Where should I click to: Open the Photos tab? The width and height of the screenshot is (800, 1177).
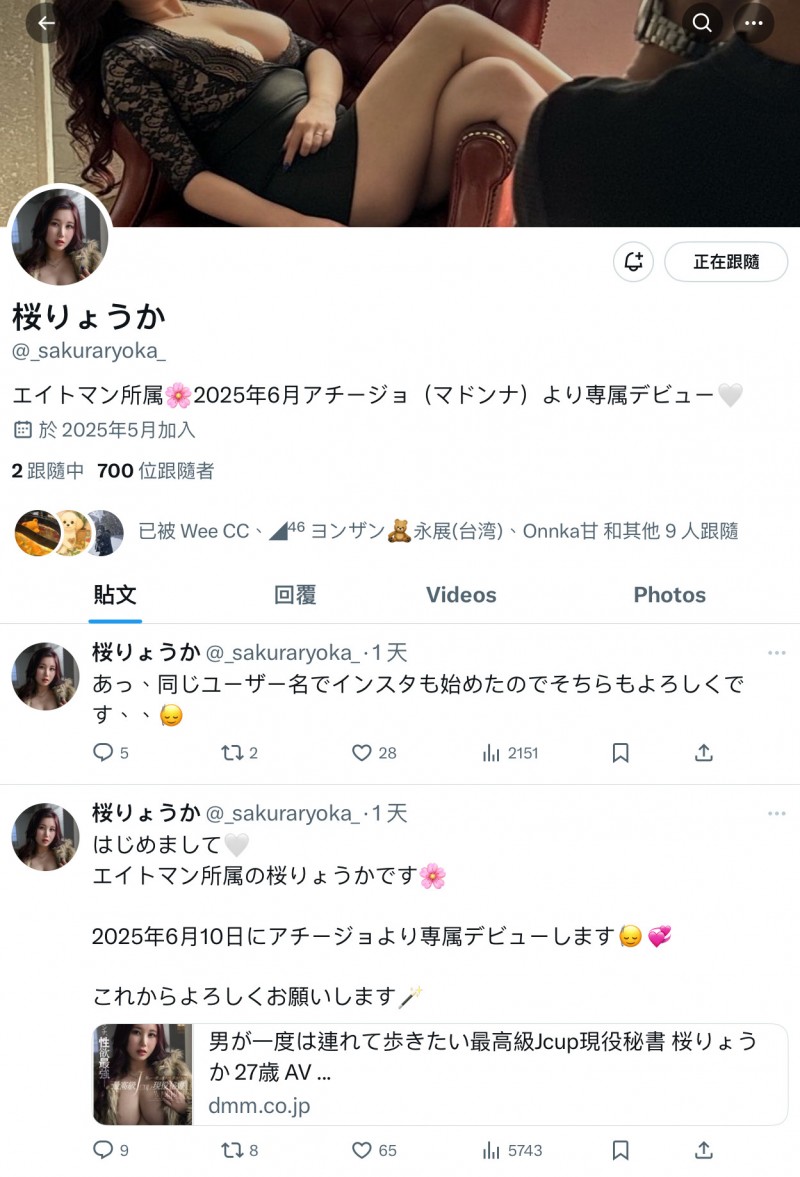click(x=669, y=595)
